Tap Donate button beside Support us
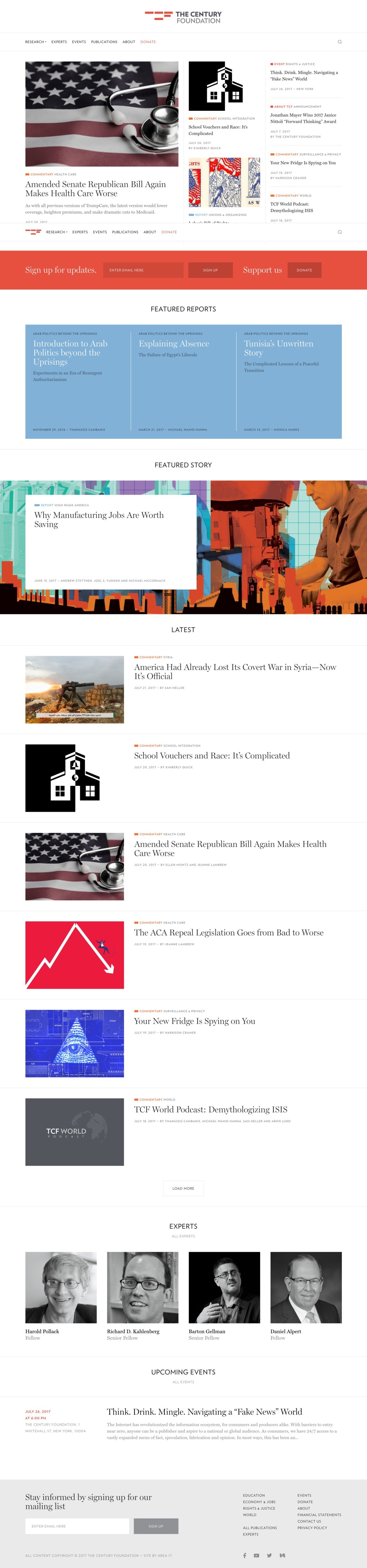 [304, 270]
